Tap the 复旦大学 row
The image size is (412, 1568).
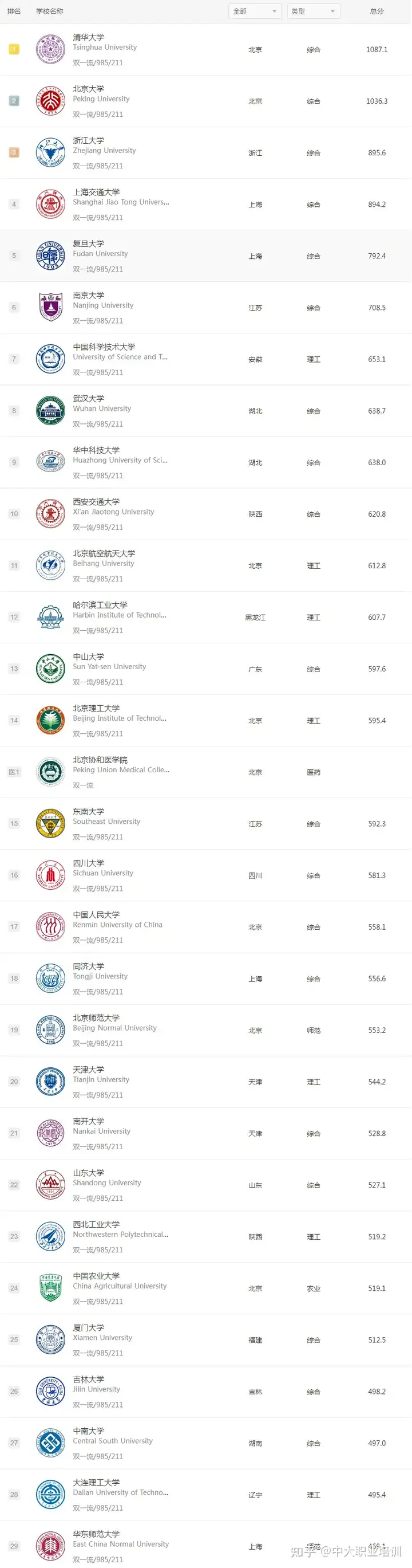point(89,244)
